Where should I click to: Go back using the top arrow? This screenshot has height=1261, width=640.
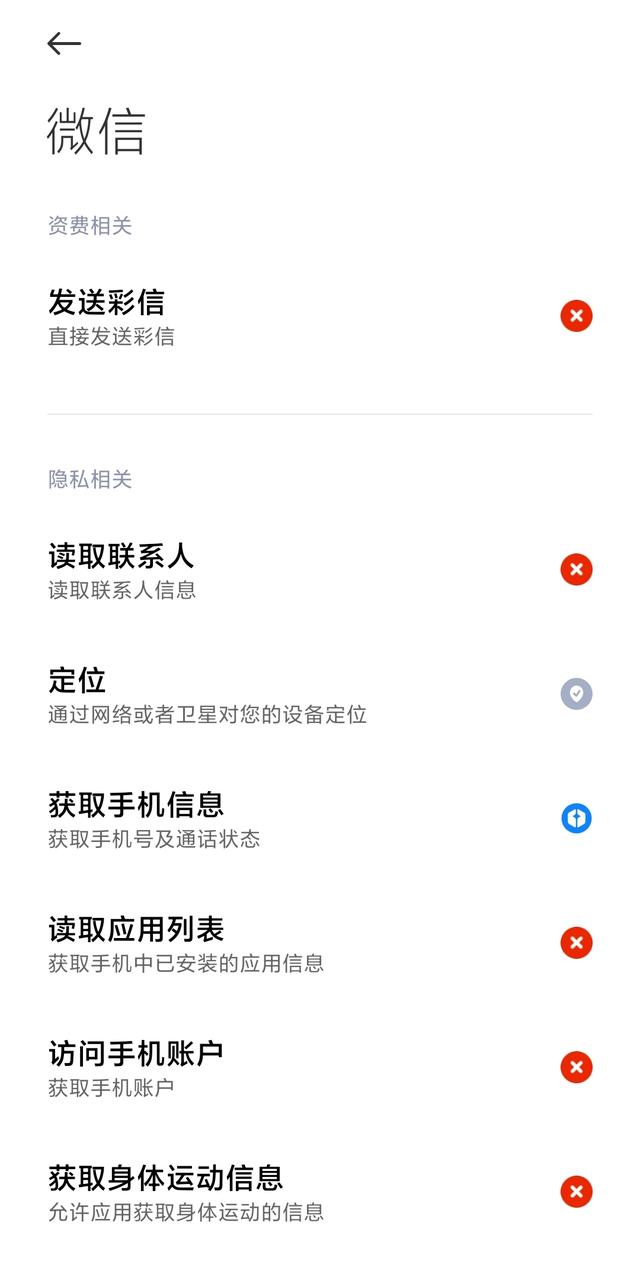pos(64,43)
